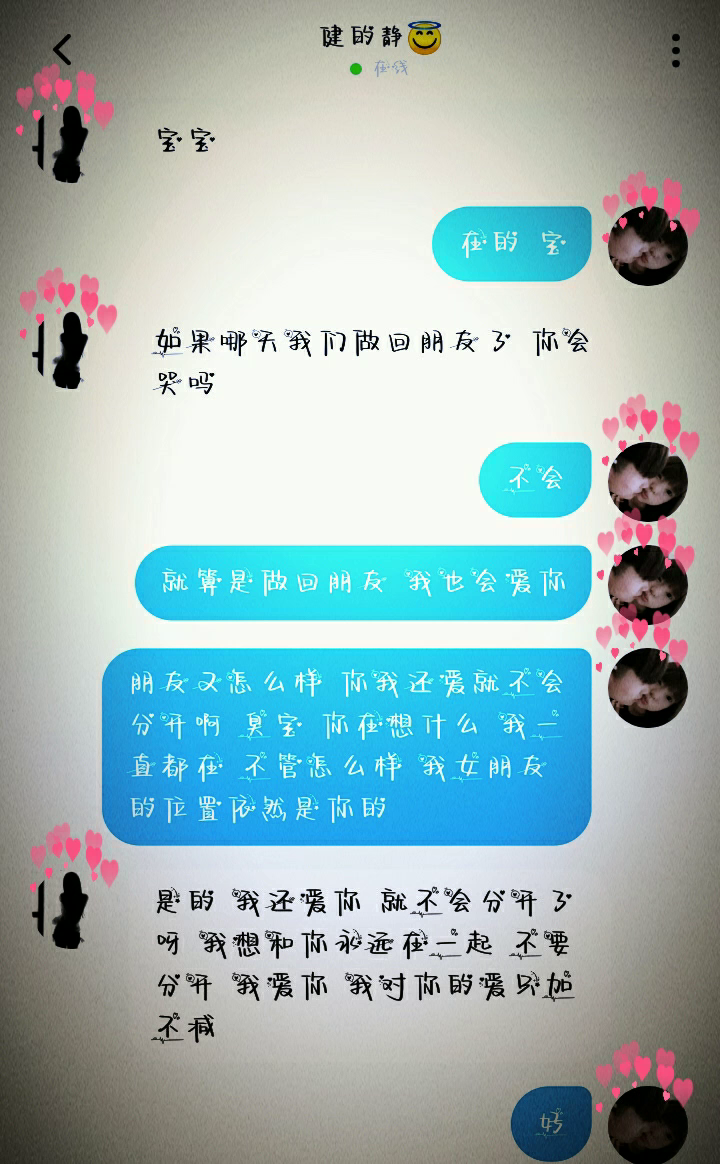The width and height of the screenshot is (720, 1164).
Task: Go back from the chat
Action: click(x=63, y=50)
